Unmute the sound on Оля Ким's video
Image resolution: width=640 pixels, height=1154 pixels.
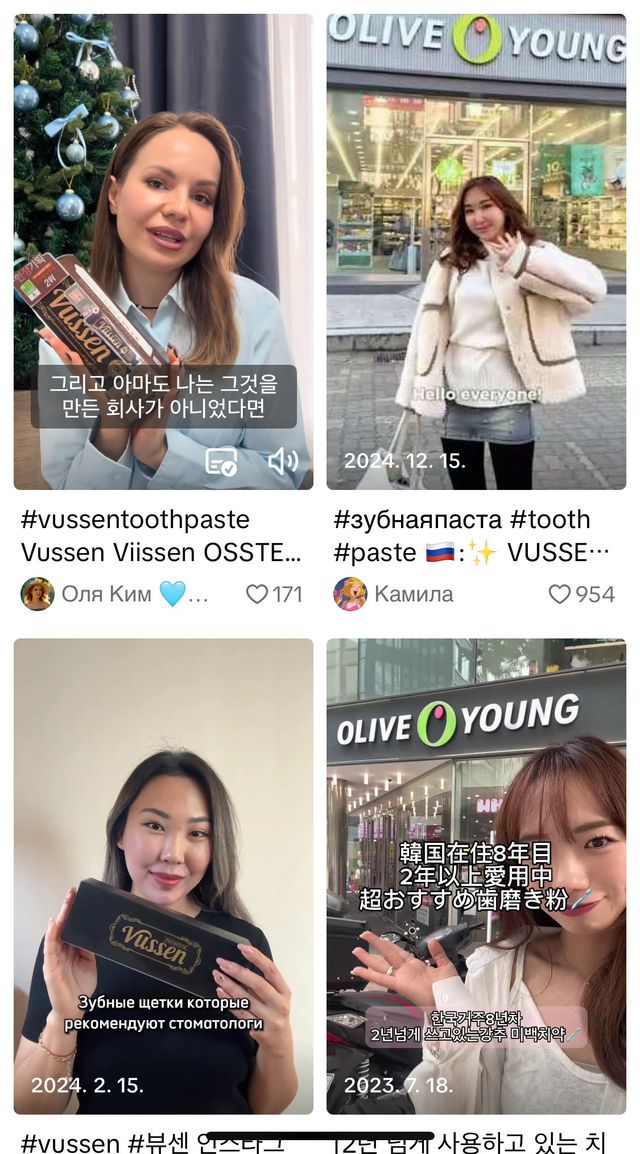283,460
